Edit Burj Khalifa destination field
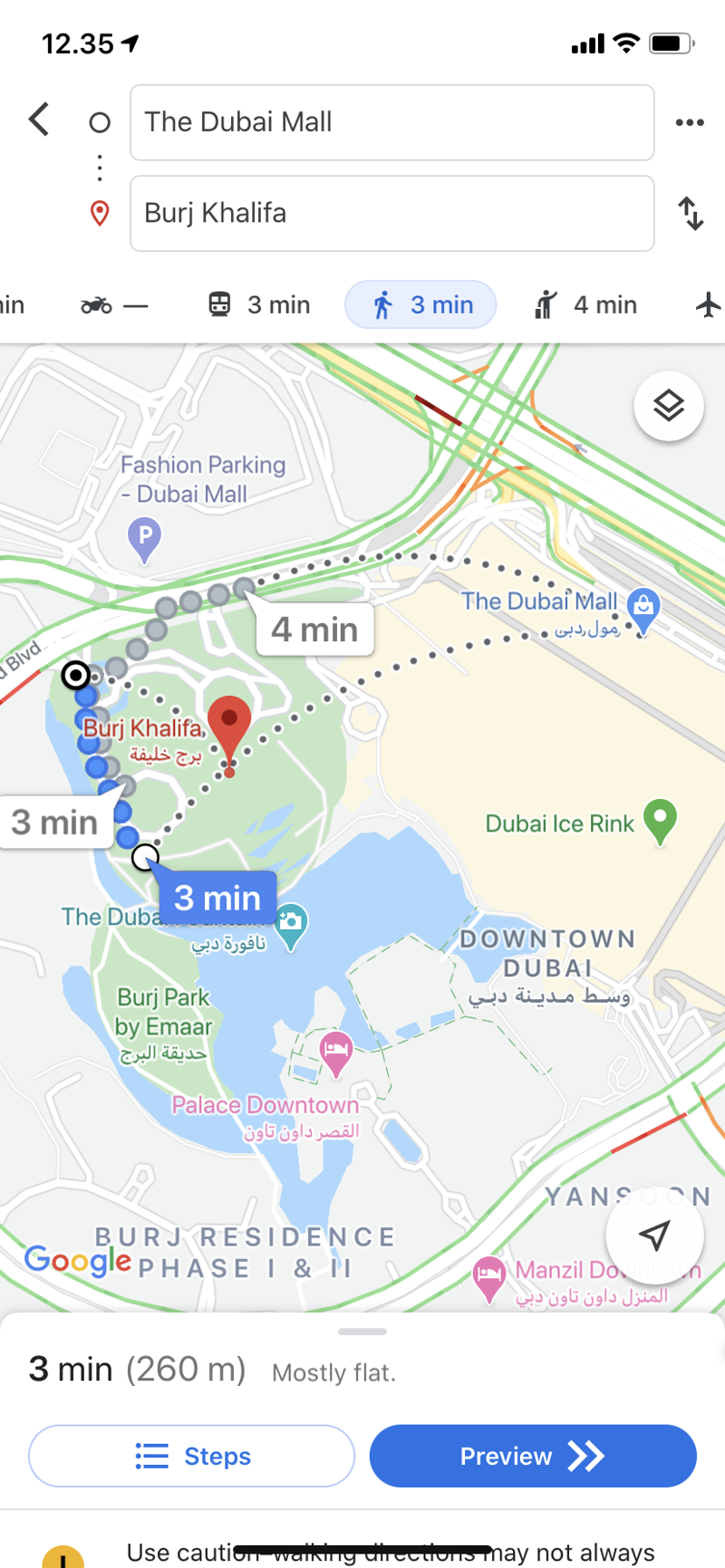The image size is (725, 1568). click(391, 213)
